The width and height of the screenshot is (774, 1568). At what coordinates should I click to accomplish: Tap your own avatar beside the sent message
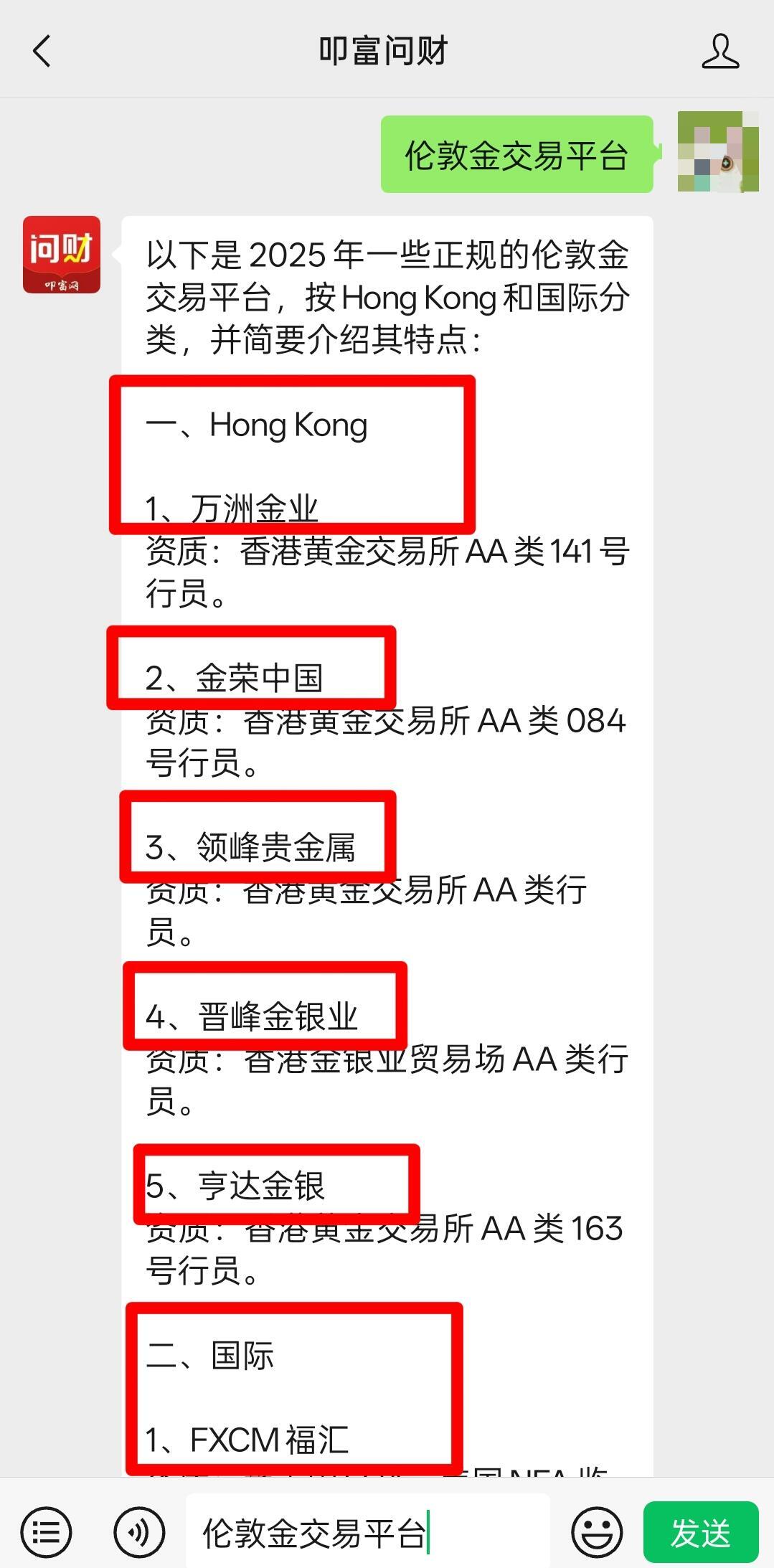(x=718, y=152)
